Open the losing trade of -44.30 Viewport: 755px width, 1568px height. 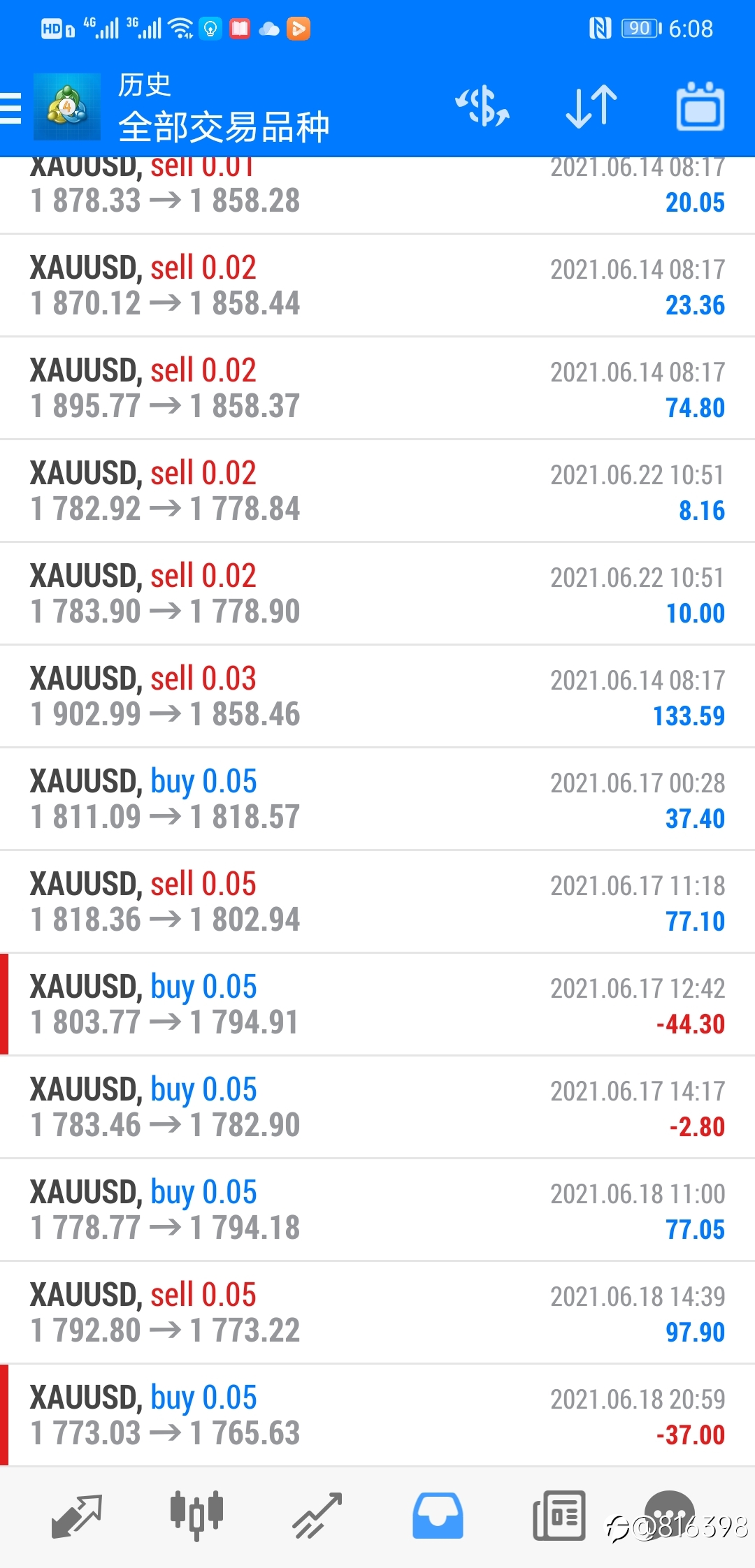377,1004
